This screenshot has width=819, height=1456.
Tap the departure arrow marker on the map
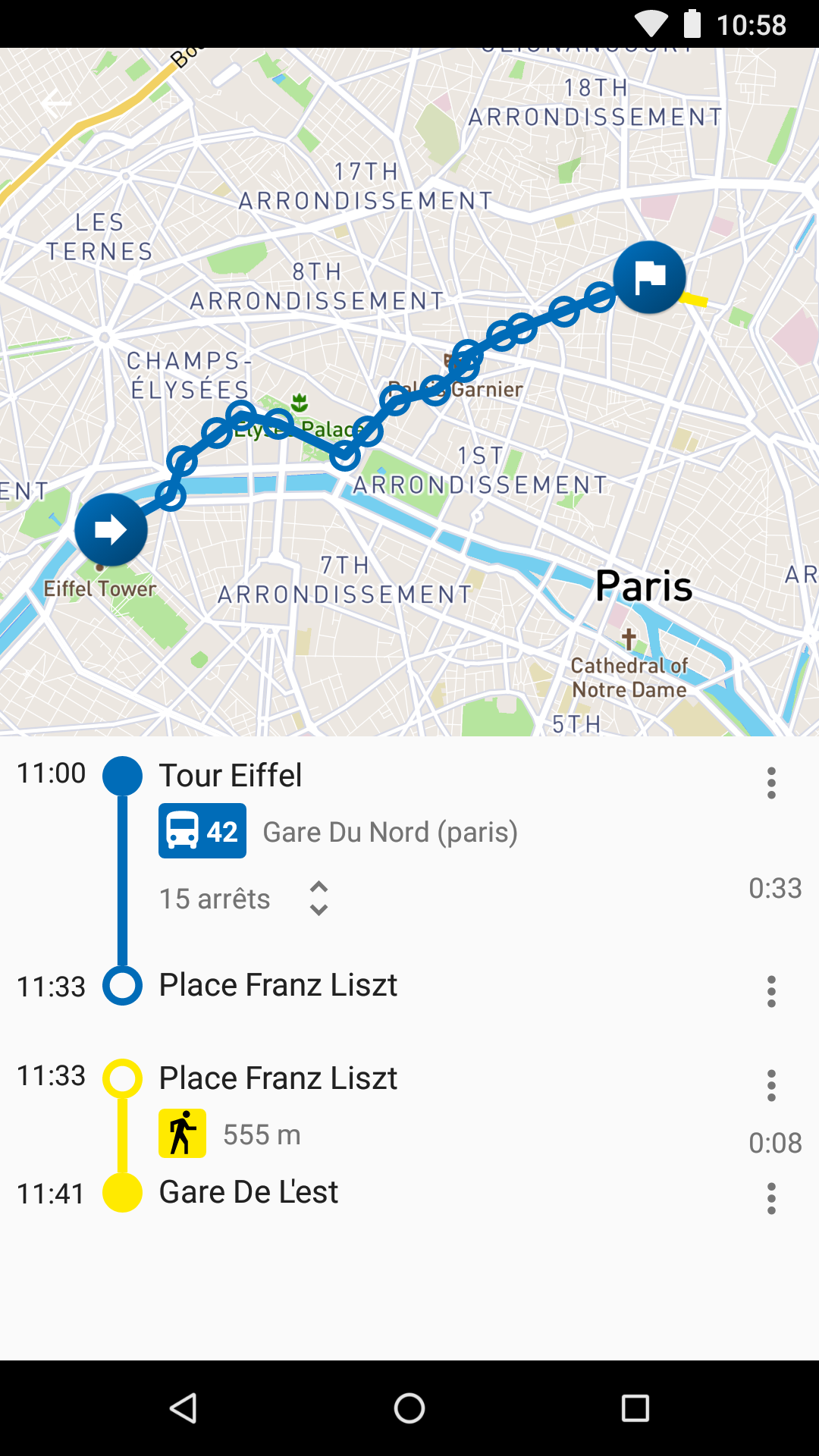111,529
